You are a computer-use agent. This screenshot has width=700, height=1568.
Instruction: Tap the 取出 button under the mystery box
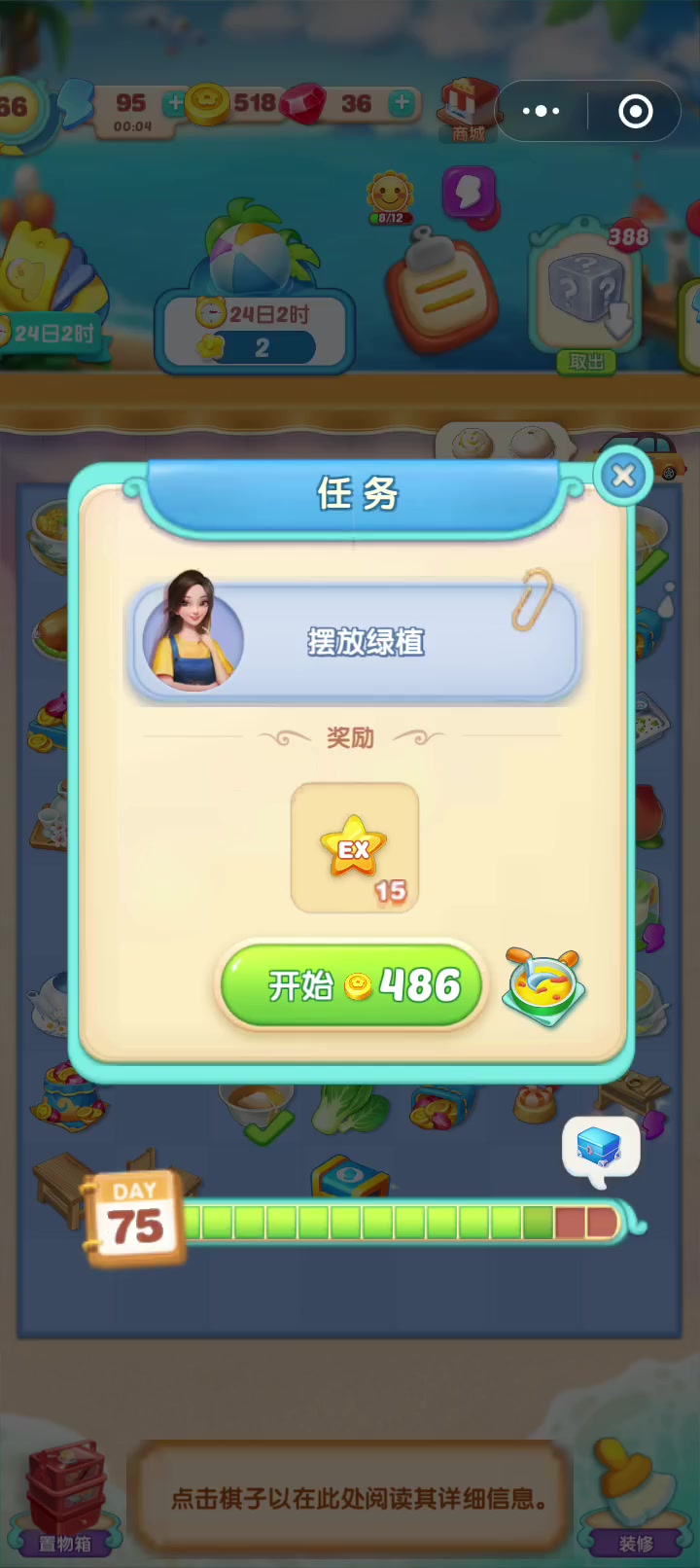click(x=586, y=362)
